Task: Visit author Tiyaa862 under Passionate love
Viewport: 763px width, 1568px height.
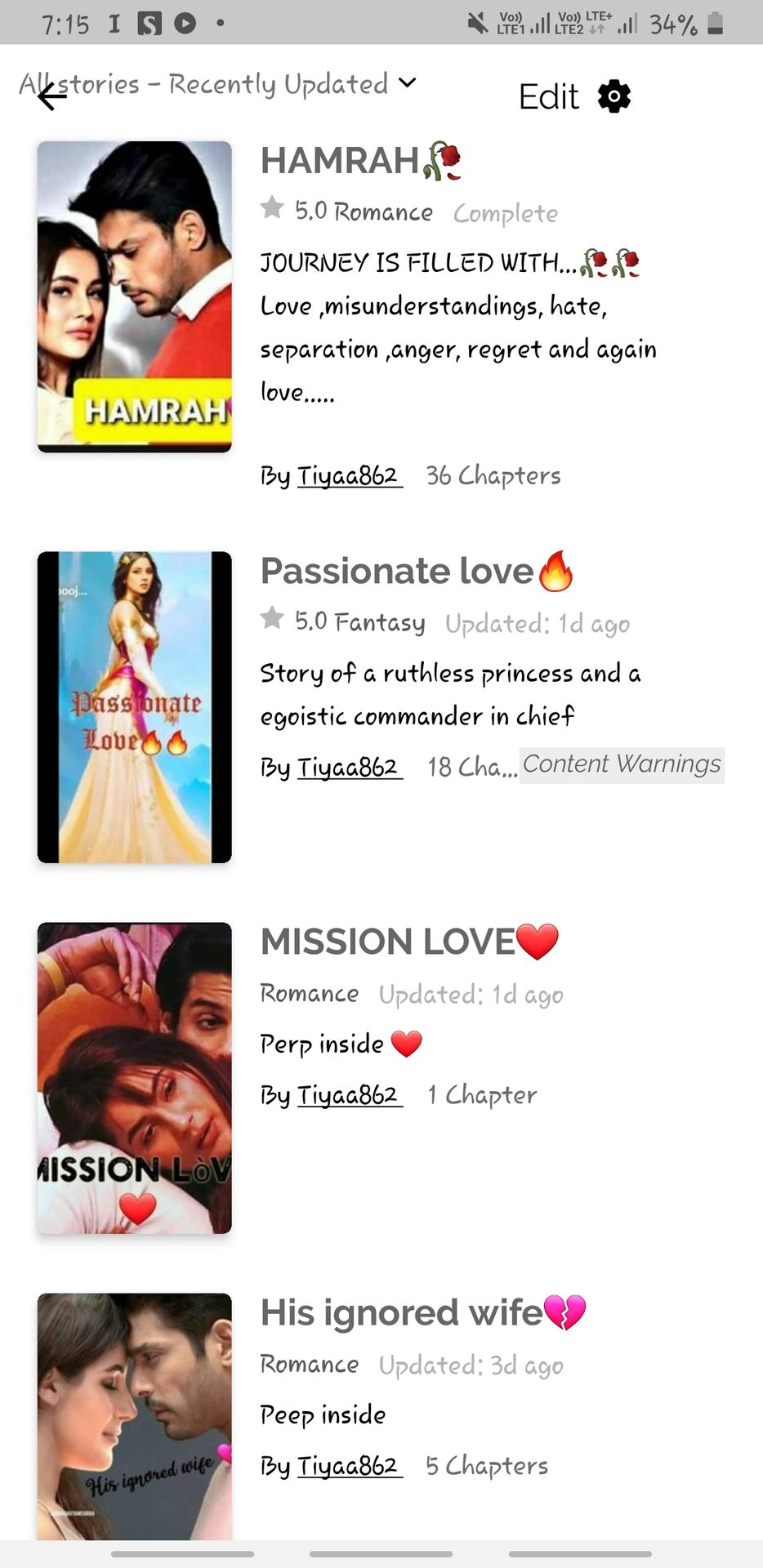Action: coord(349,768)
